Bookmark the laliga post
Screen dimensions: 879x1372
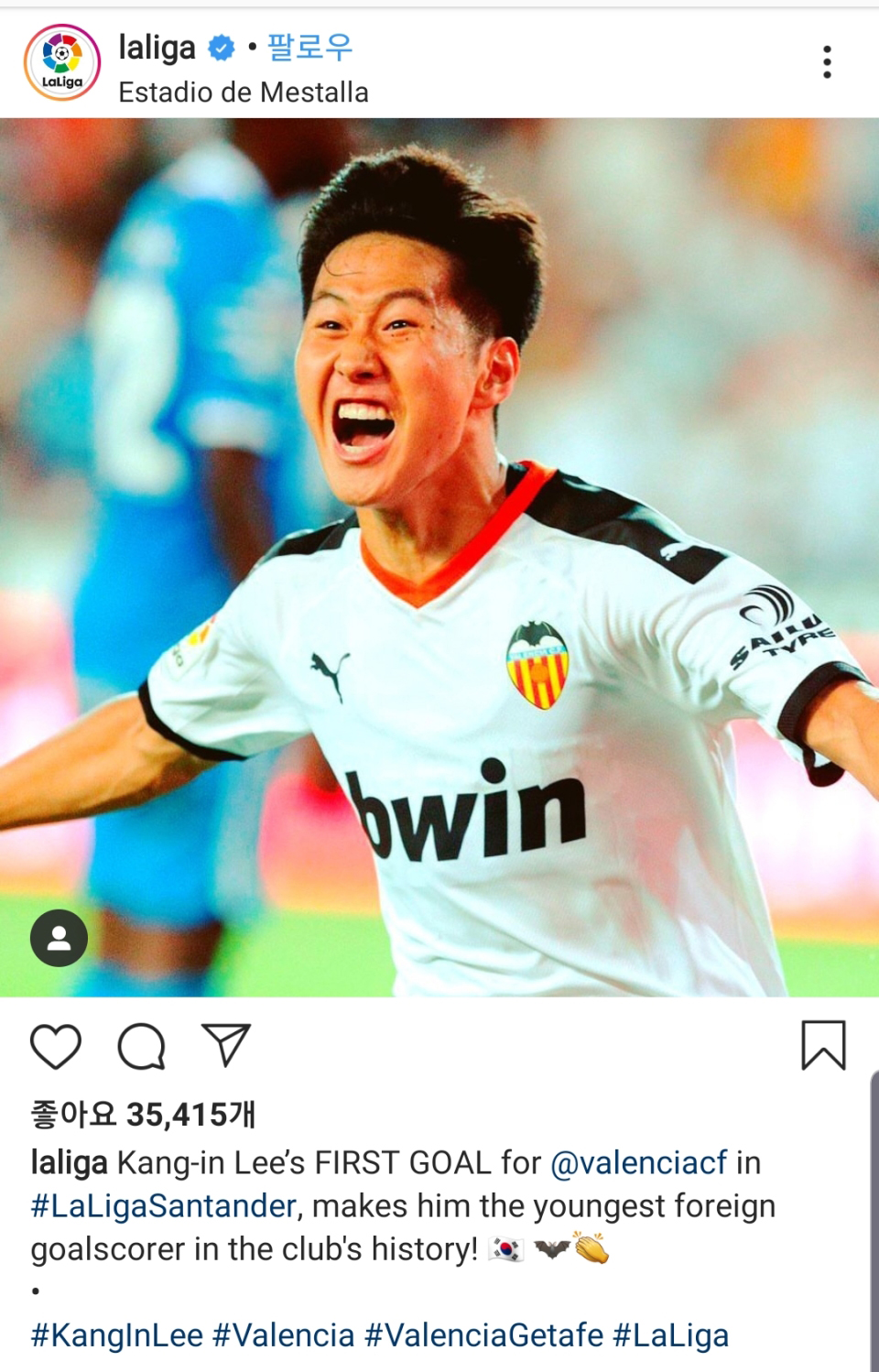pos(823,1045)
